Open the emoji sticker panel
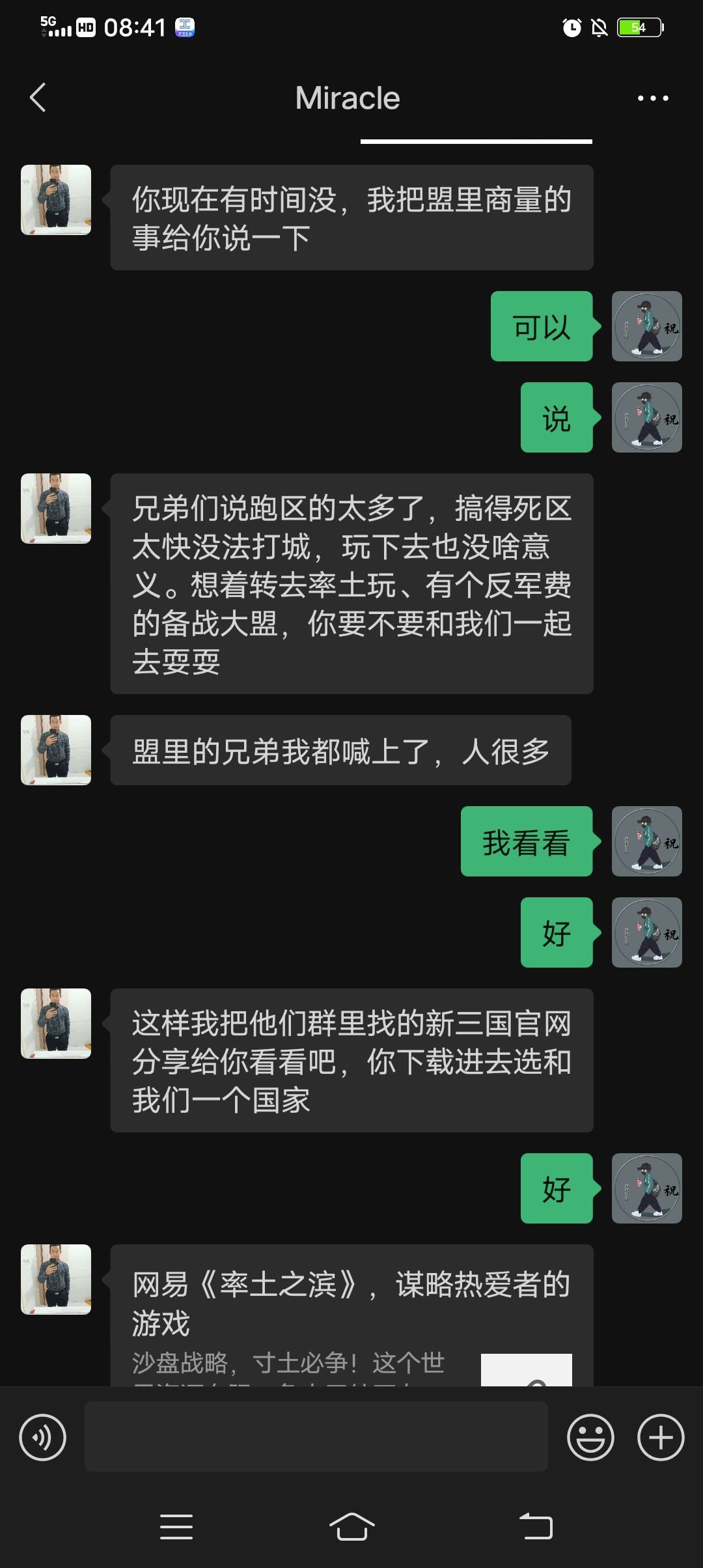The height and width of the screenshot is (1568, 703). coord(590,1437)
